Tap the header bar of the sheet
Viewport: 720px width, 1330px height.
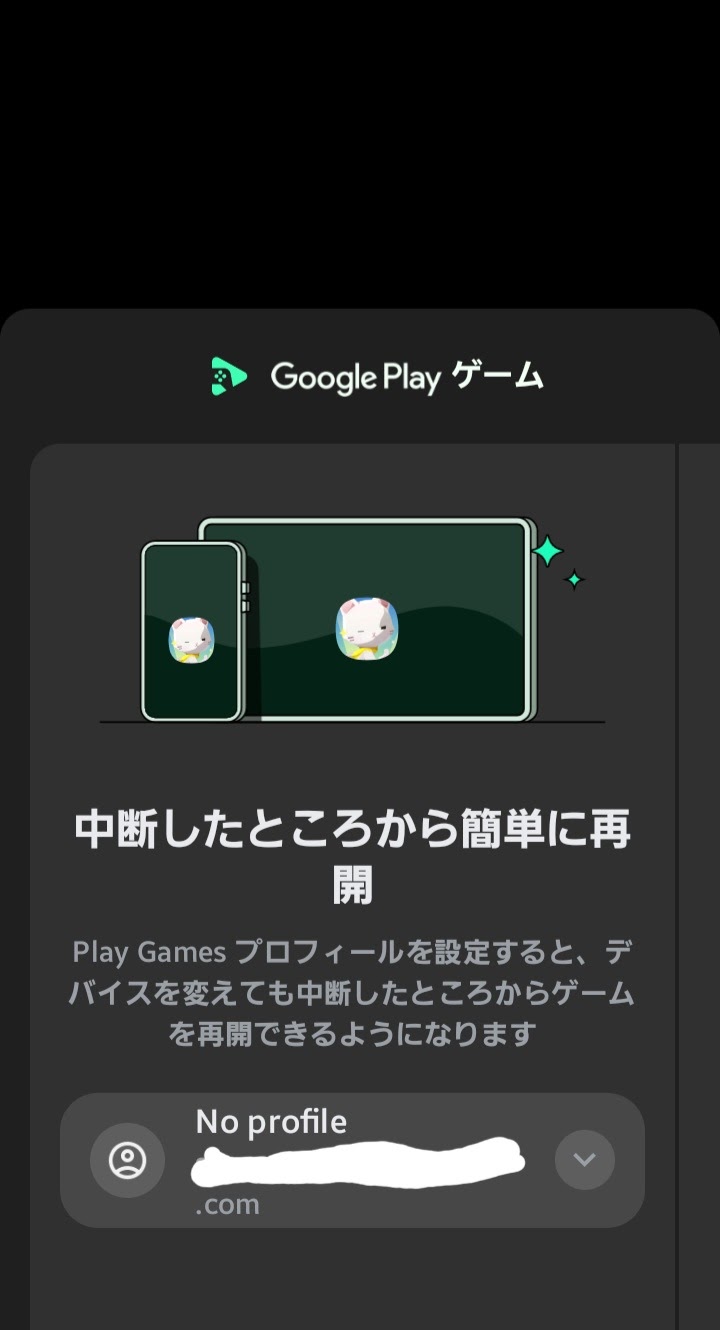360,375
